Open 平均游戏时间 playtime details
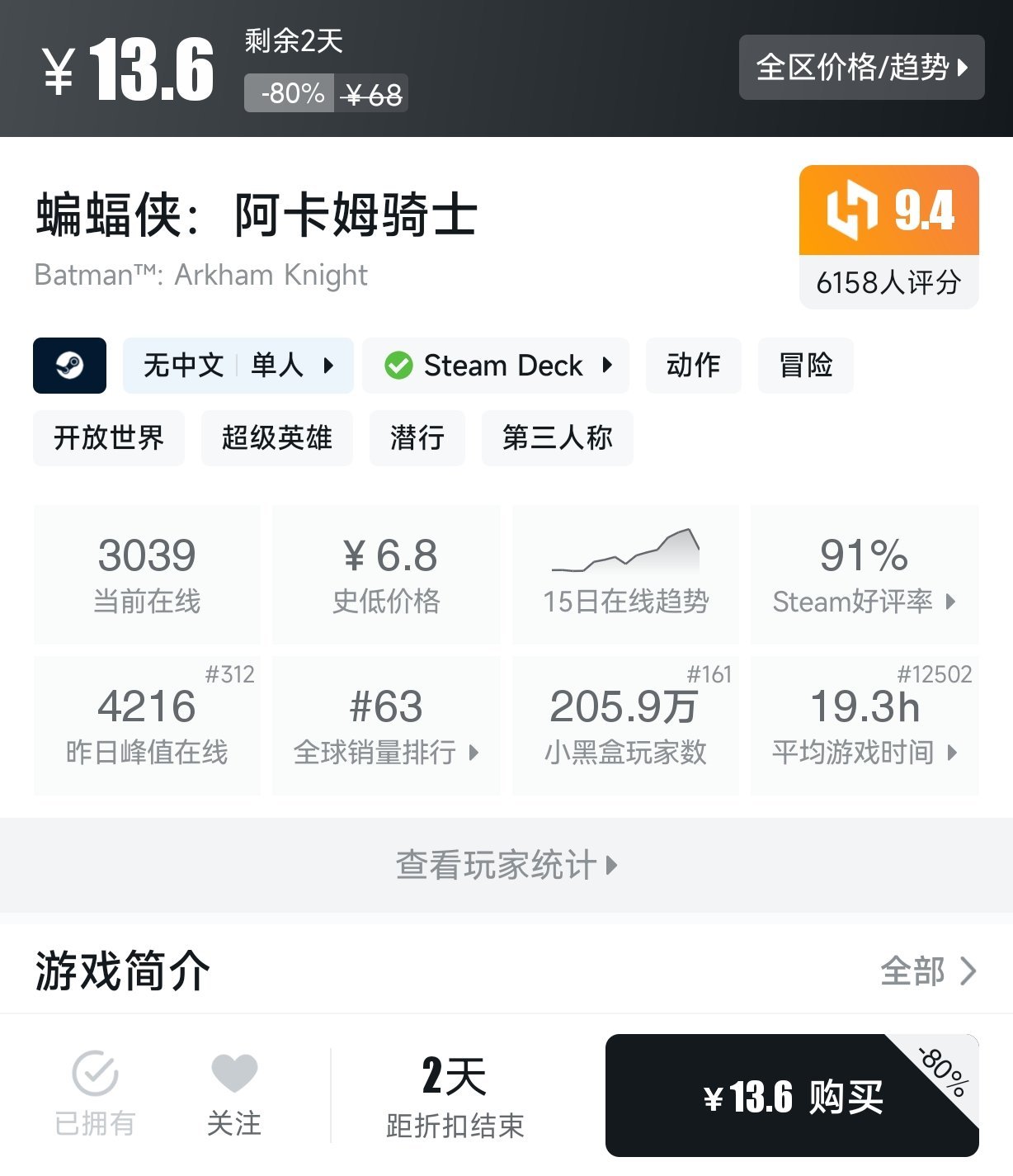Image resolution: width=1013 pixels, height=1176 pixels. [x=864, y=726]
